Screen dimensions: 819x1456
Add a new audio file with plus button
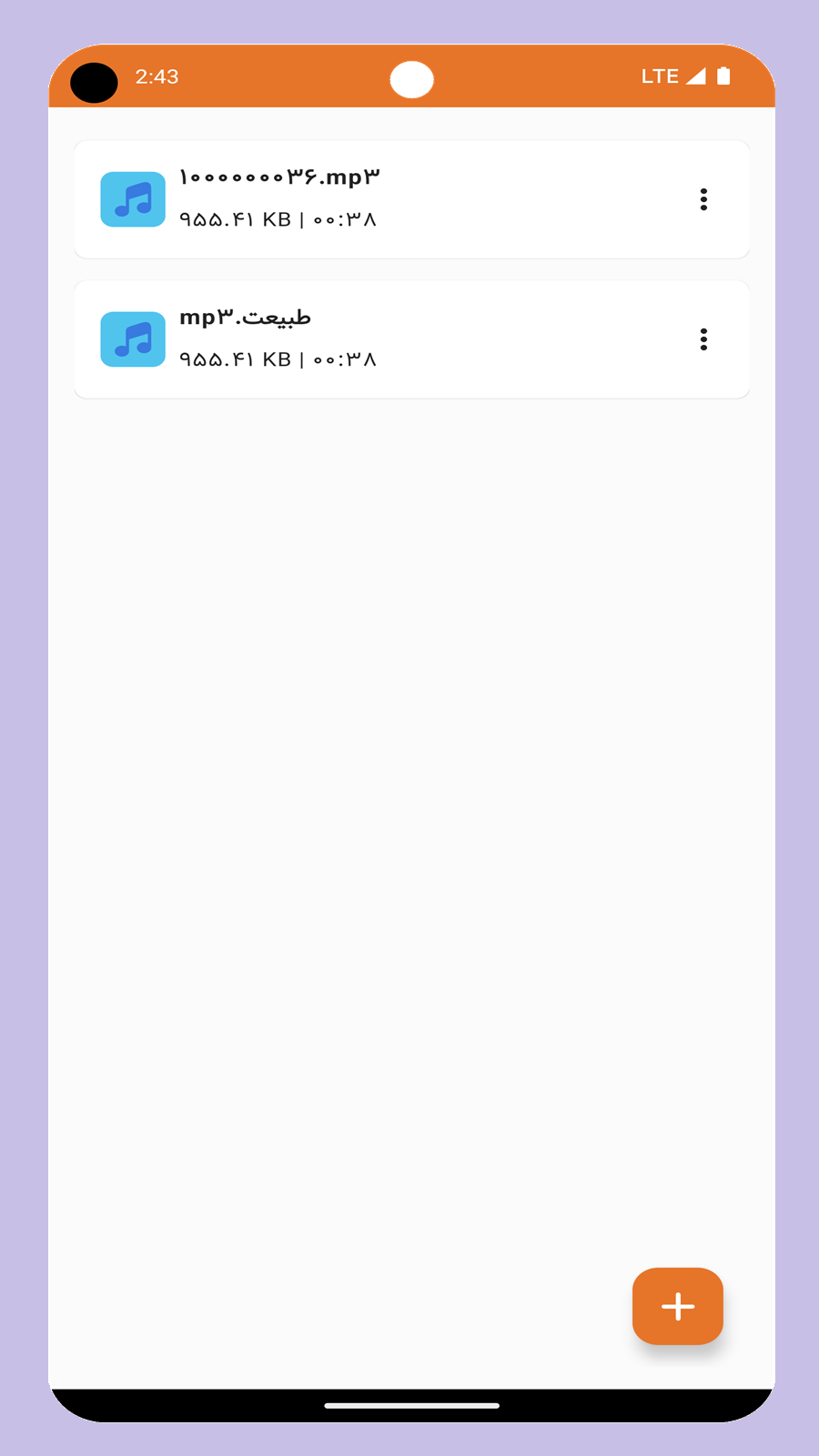pos(678,1306)
